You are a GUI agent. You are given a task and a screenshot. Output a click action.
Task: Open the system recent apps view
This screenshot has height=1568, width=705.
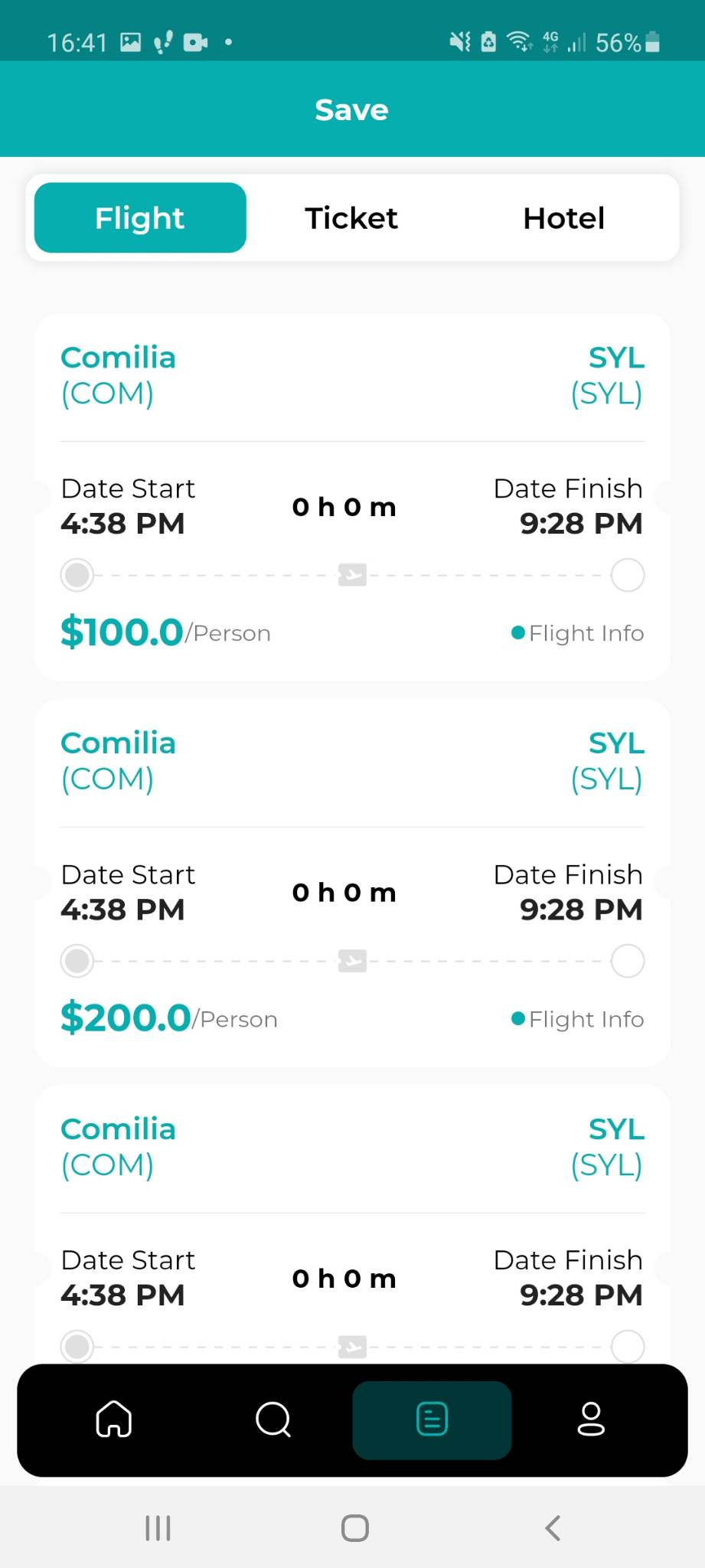pyautogui.click(x=158, y=1528)
